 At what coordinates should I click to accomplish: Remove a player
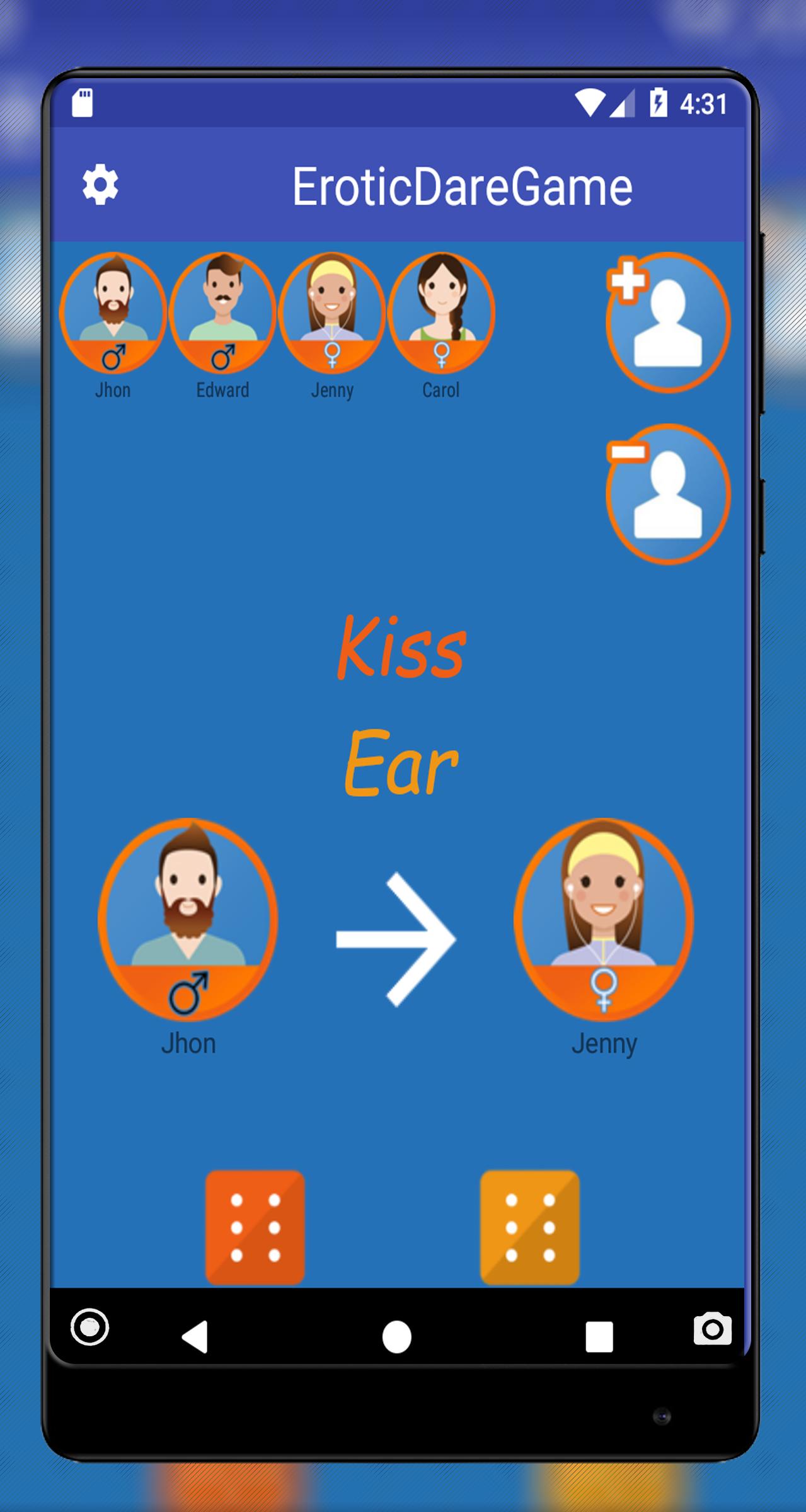point(667,493)
